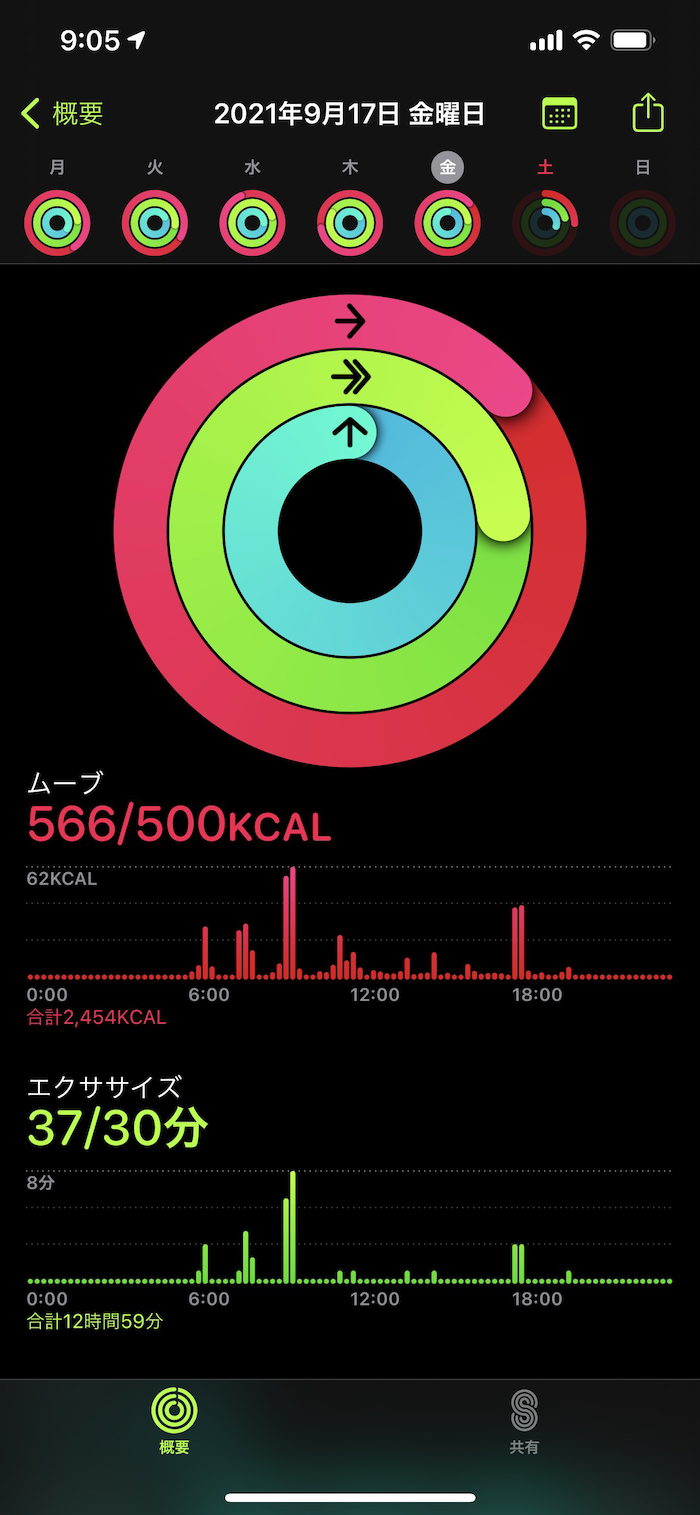Image resolution: width=700 pixels, height=1515 pixels.
Task: Open the calendar view
Action: (559, 114)
